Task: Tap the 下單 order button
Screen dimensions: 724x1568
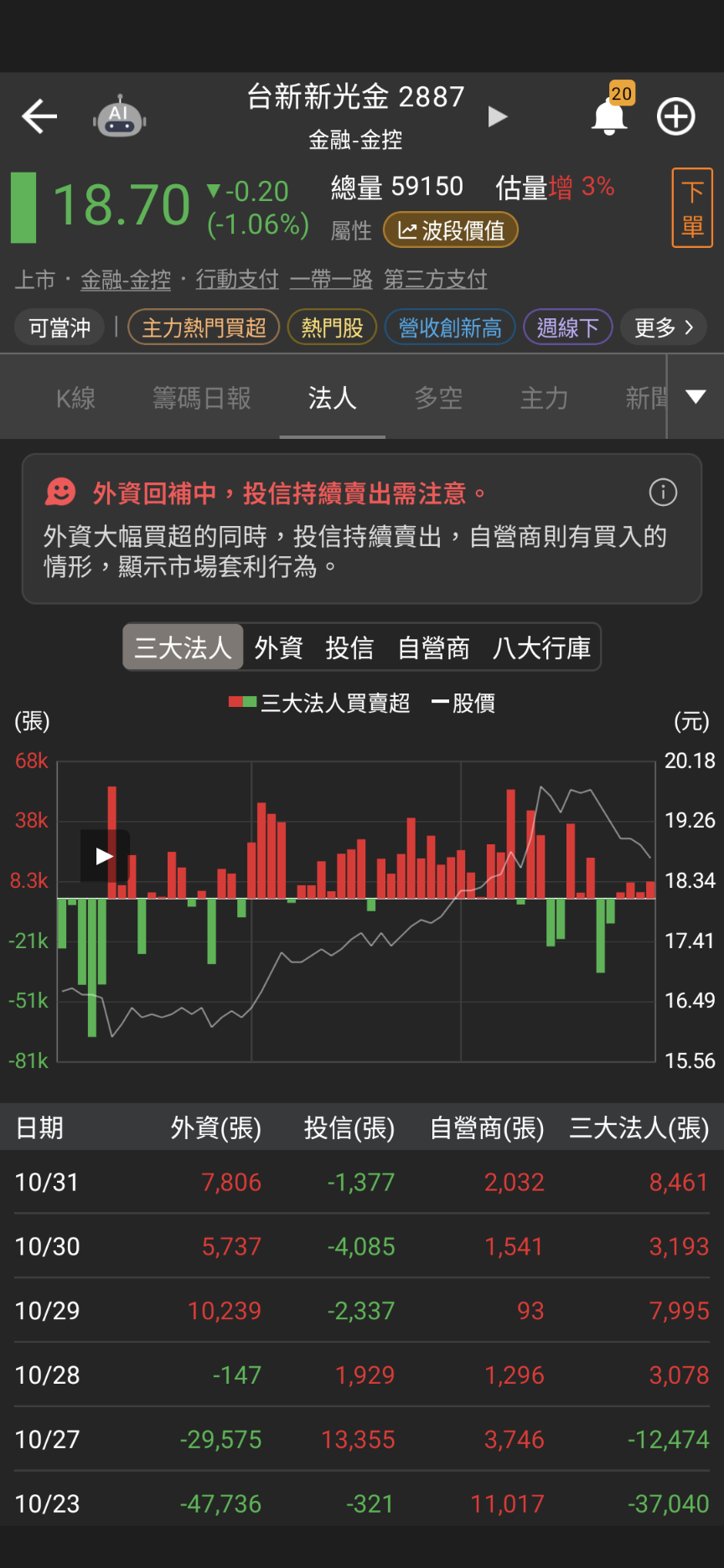Action: [x=692, y=208]
